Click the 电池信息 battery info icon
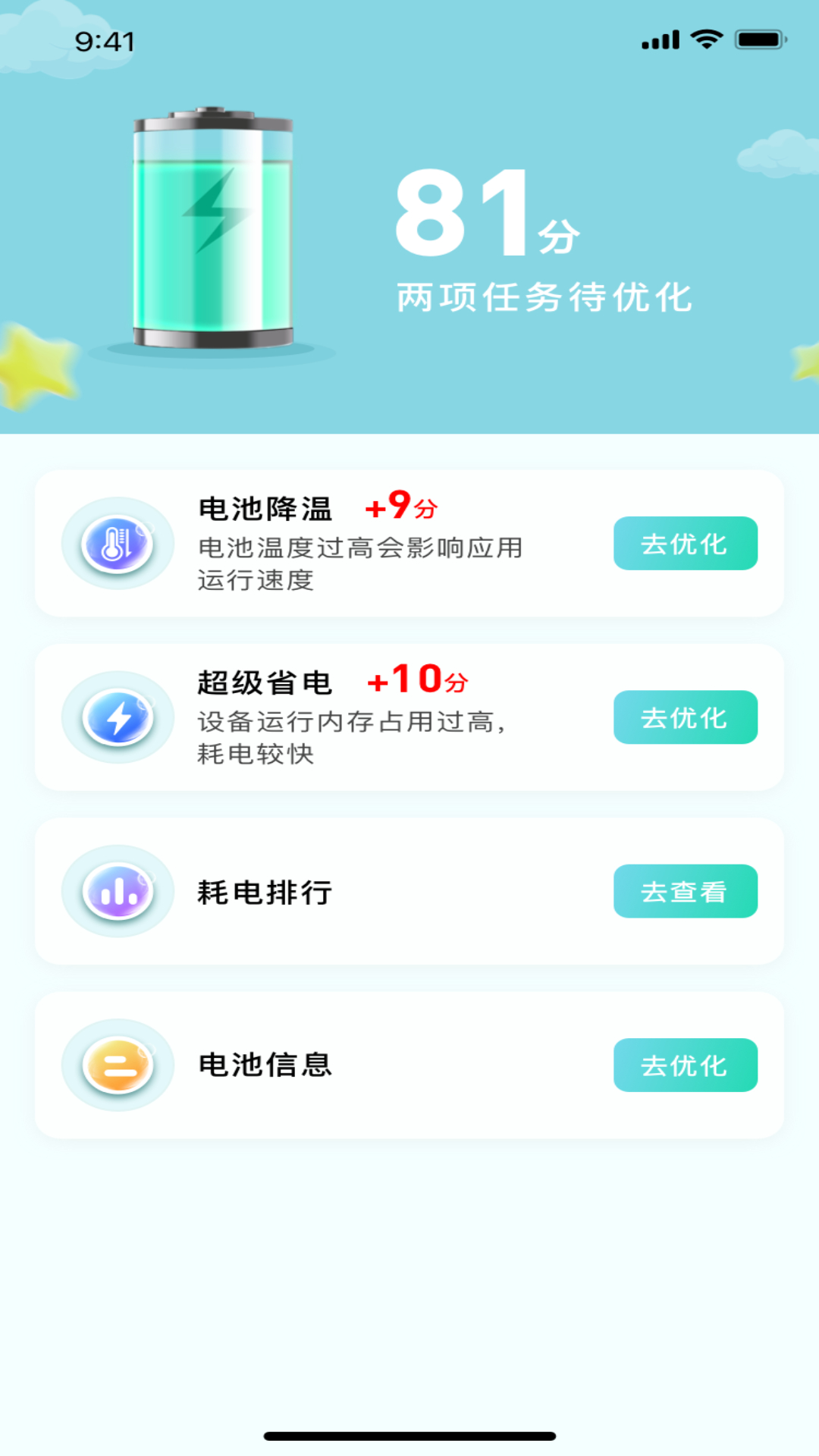 117,1065
